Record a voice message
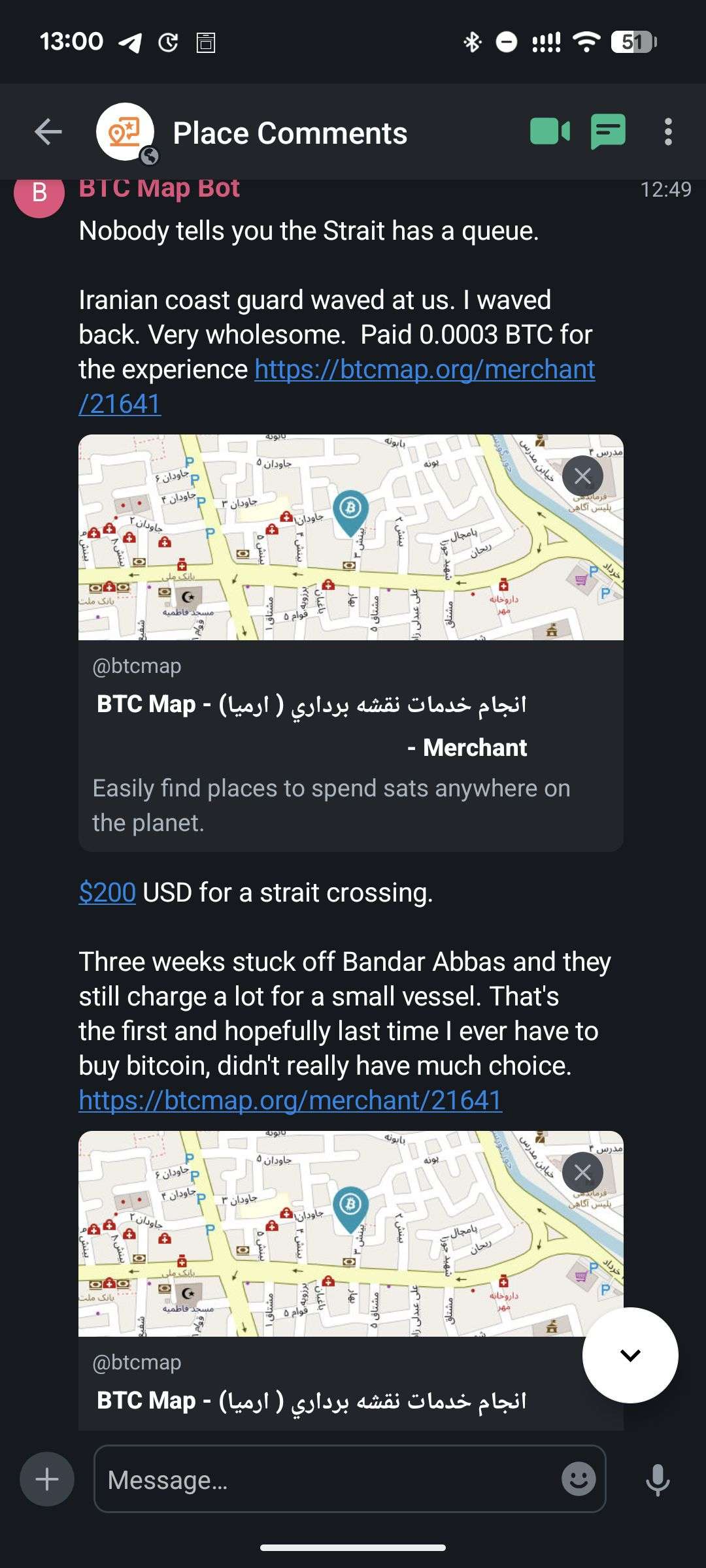Viewport: 706px width, 1568px height. click(x=658, y=1479)
